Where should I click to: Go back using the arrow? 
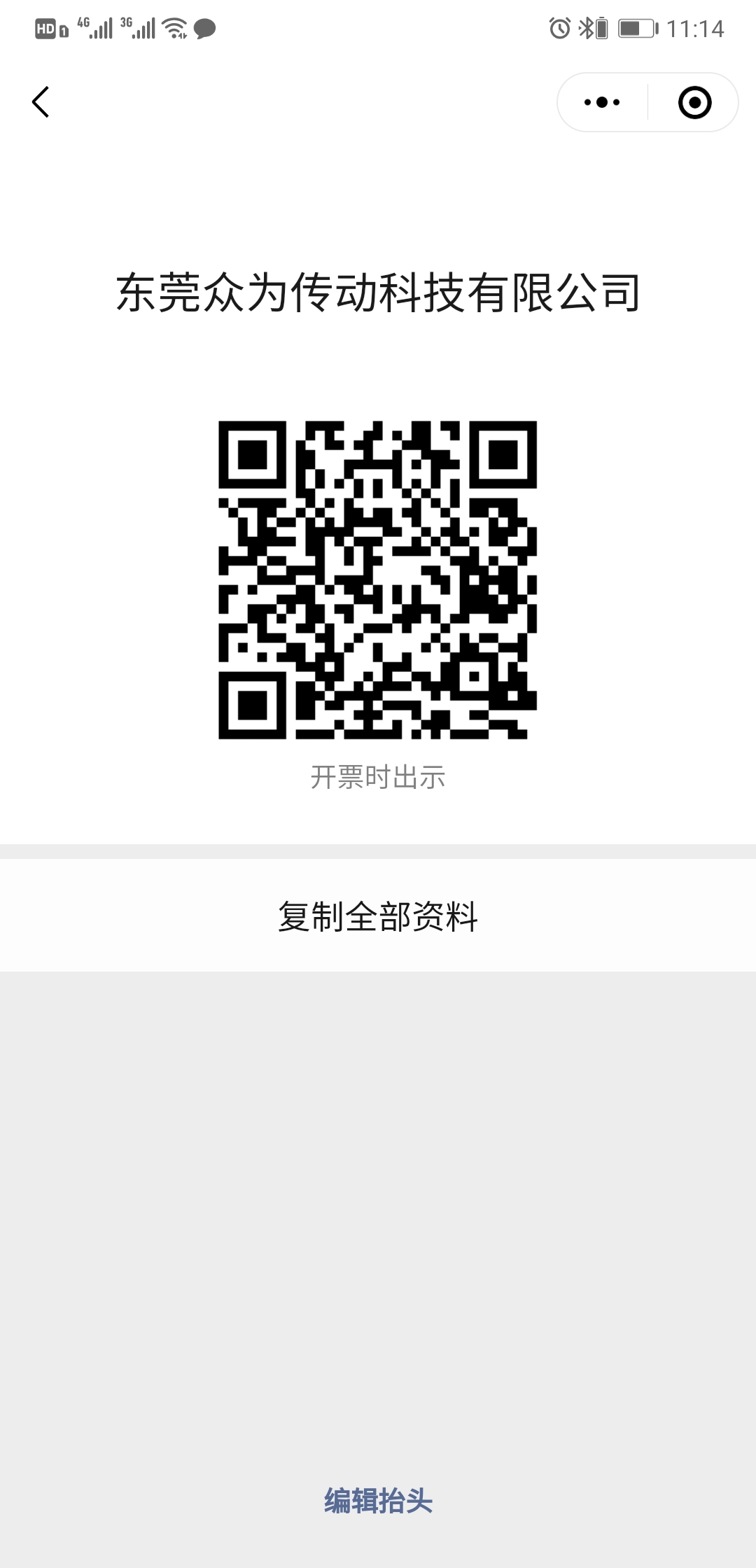point(41,102)
